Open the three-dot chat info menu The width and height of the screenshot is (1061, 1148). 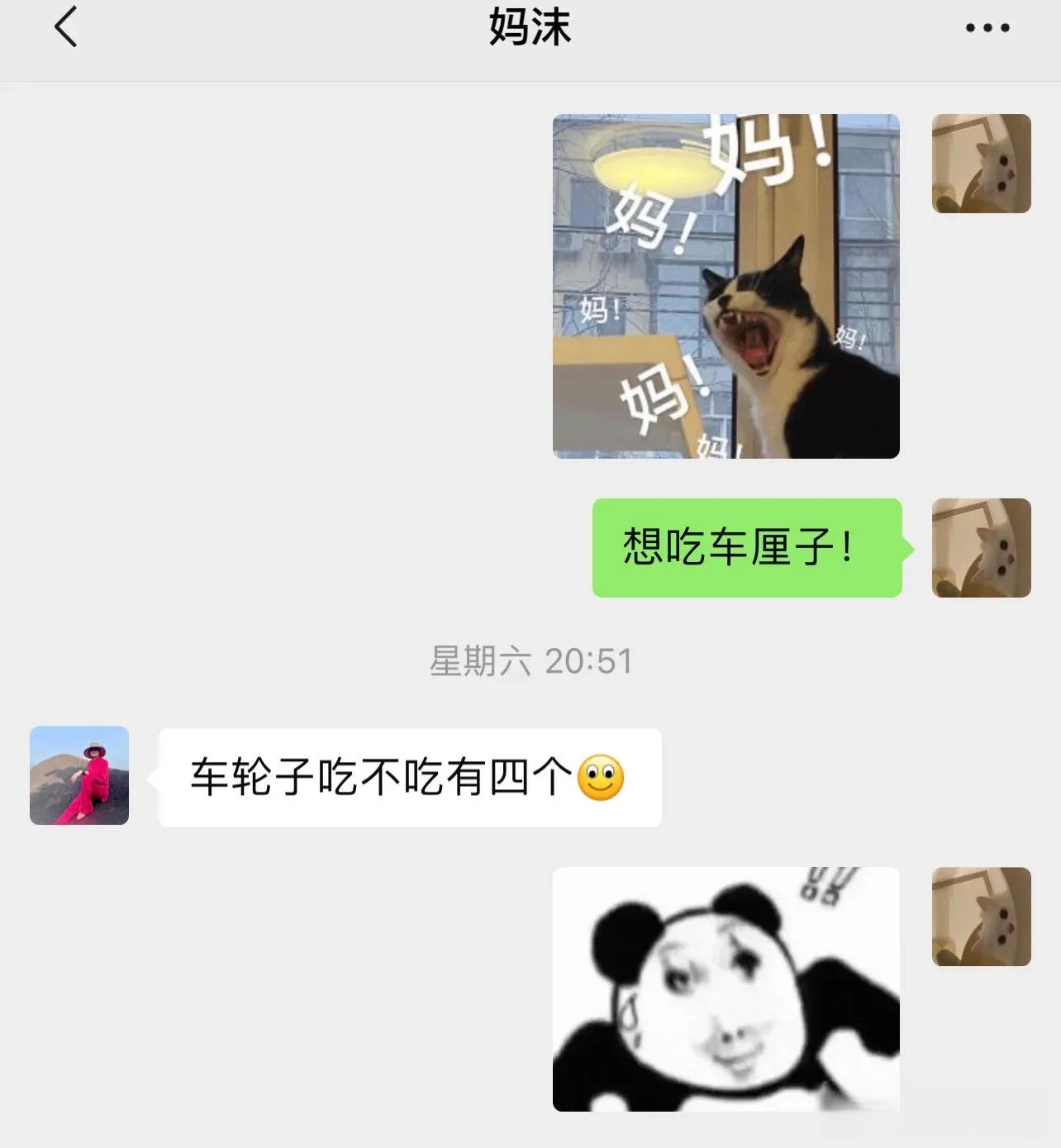pos(987,28)
